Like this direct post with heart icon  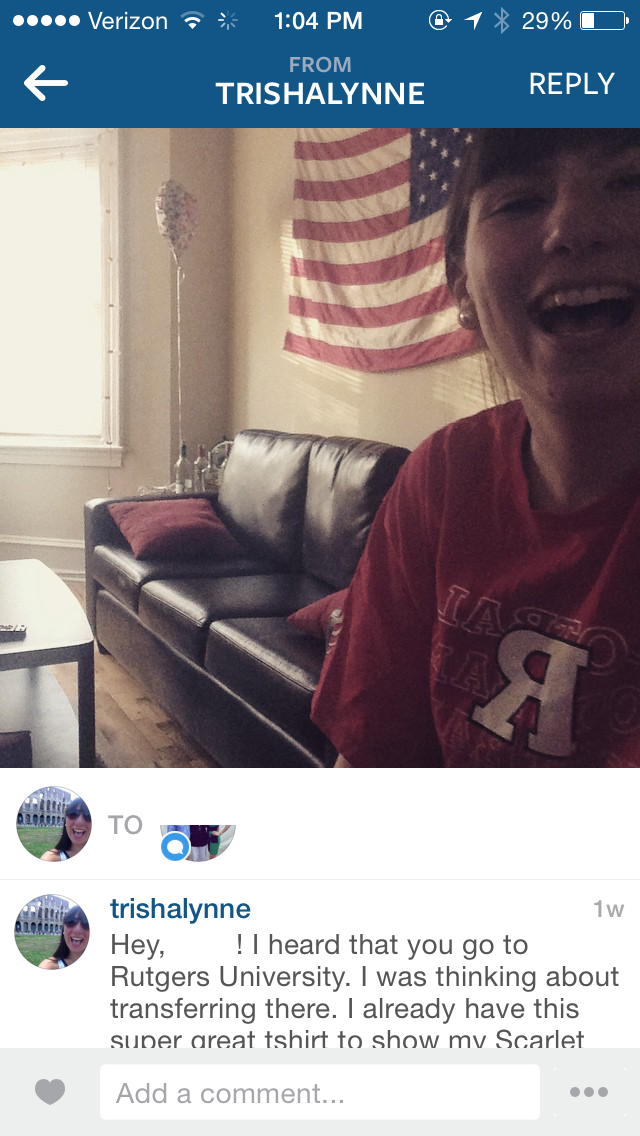coord(50,1092)
